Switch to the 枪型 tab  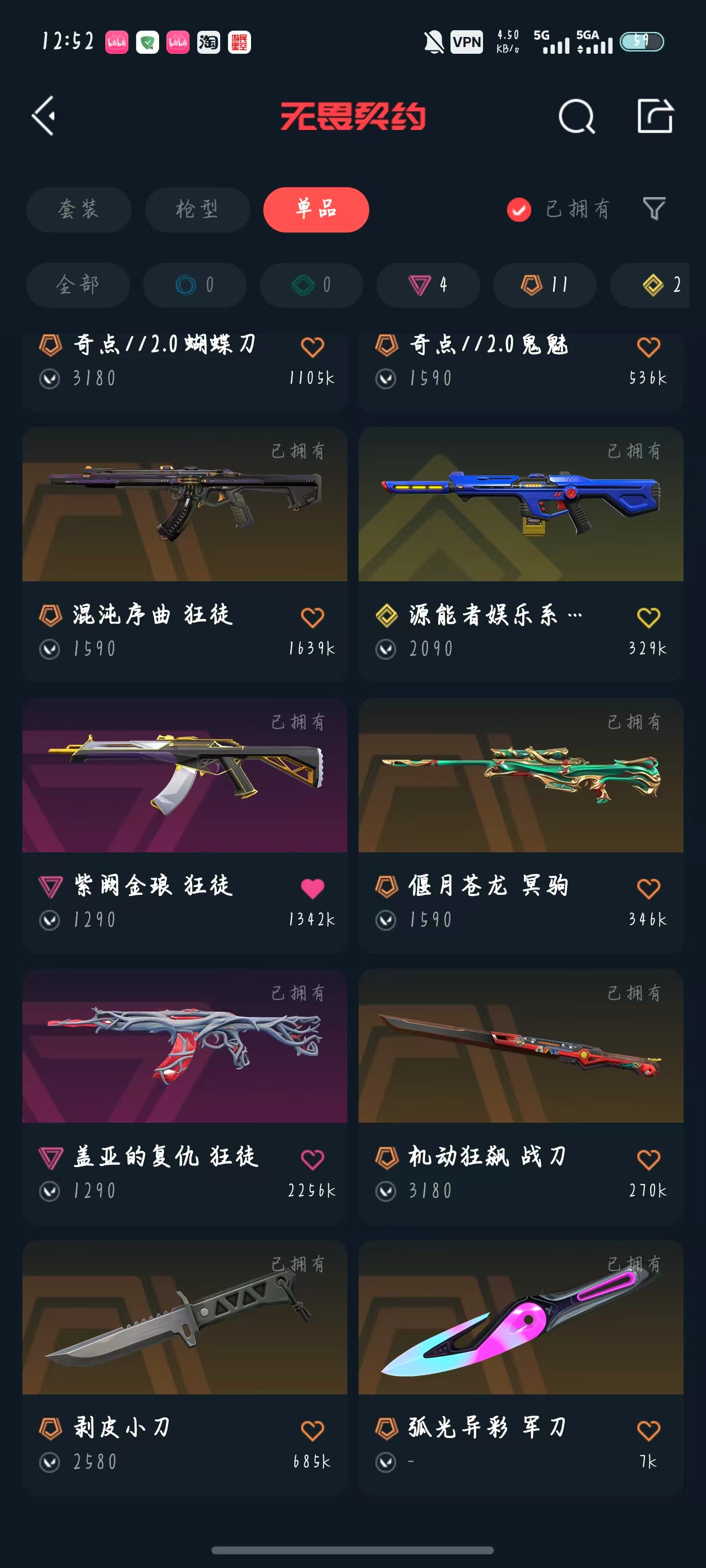pyautogui.click(x=197, y=209)
